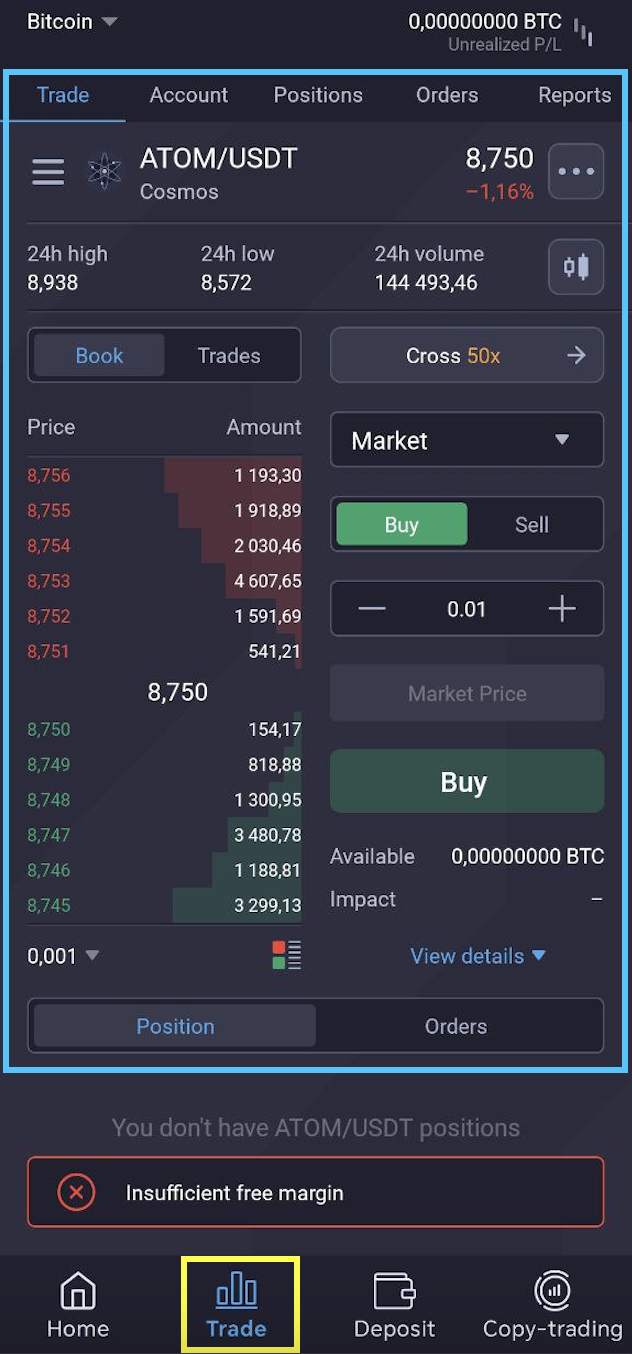
Task: Open the hamburger menu beside ATOM/USDT
Action: click(48, 172)
